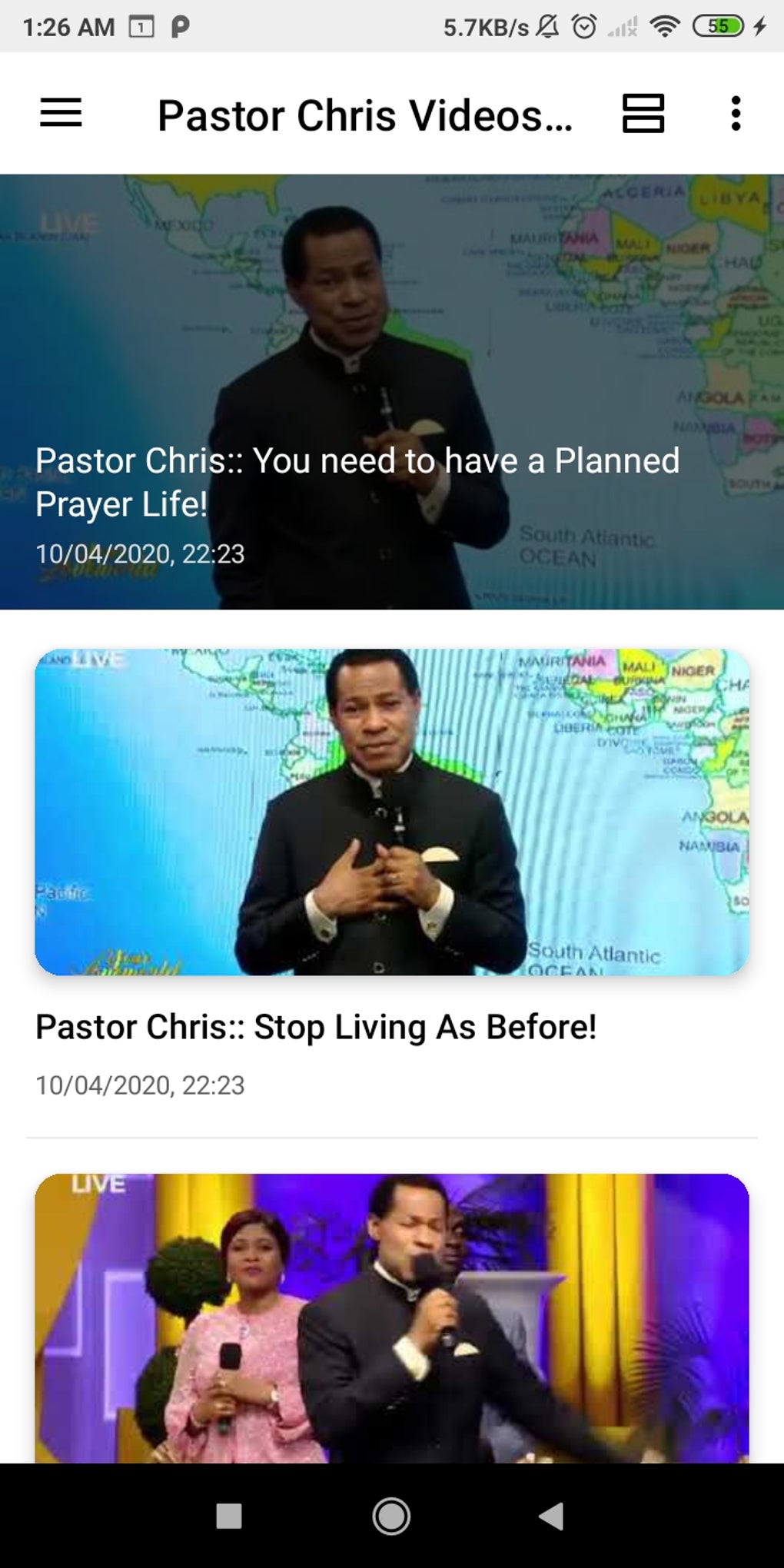
Task: Open the 'Planned Prayer Life' featured video
Action: coord(392,391)
